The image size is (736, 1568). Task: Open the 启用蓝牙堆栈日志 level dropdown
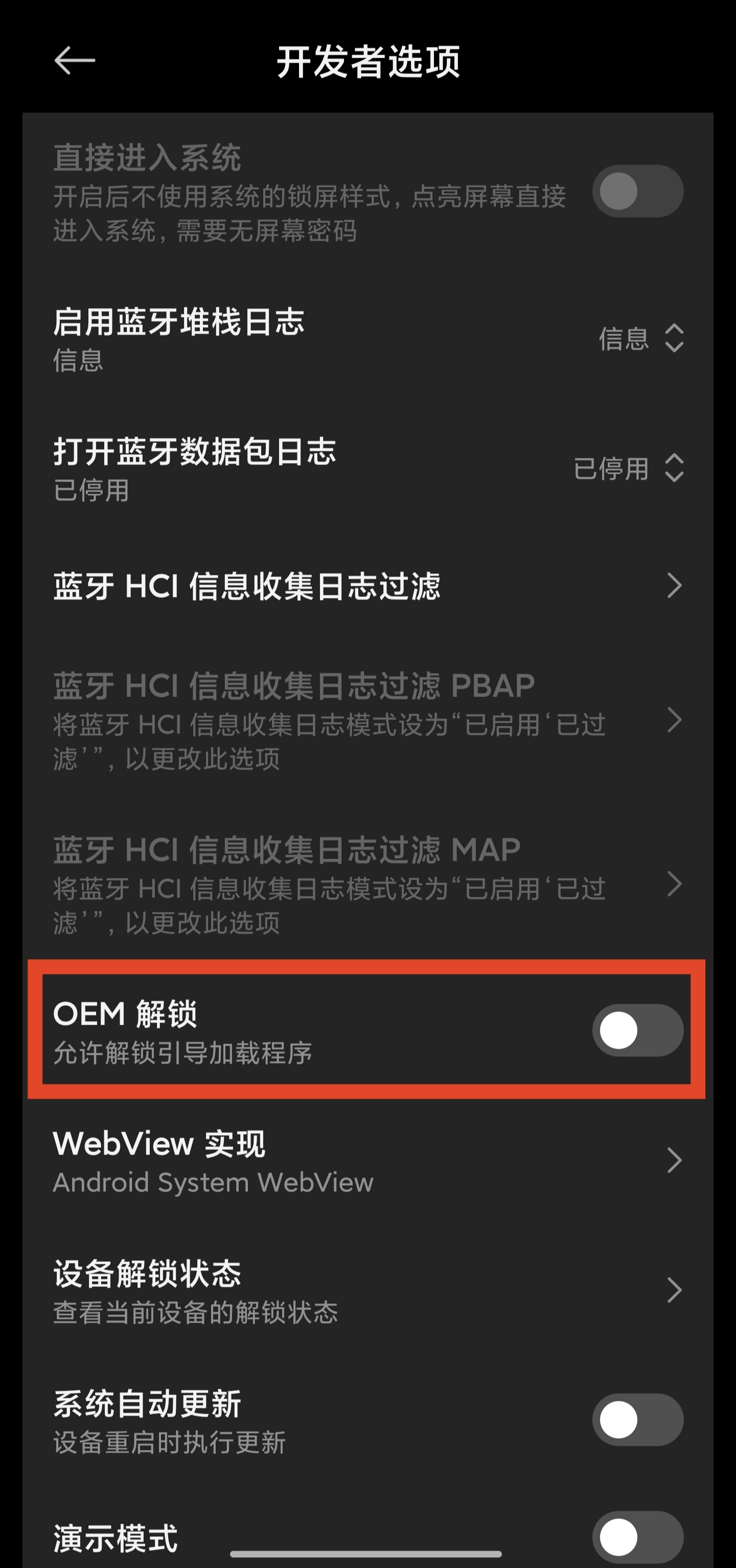pyautogui.click(x=641, y=338)
